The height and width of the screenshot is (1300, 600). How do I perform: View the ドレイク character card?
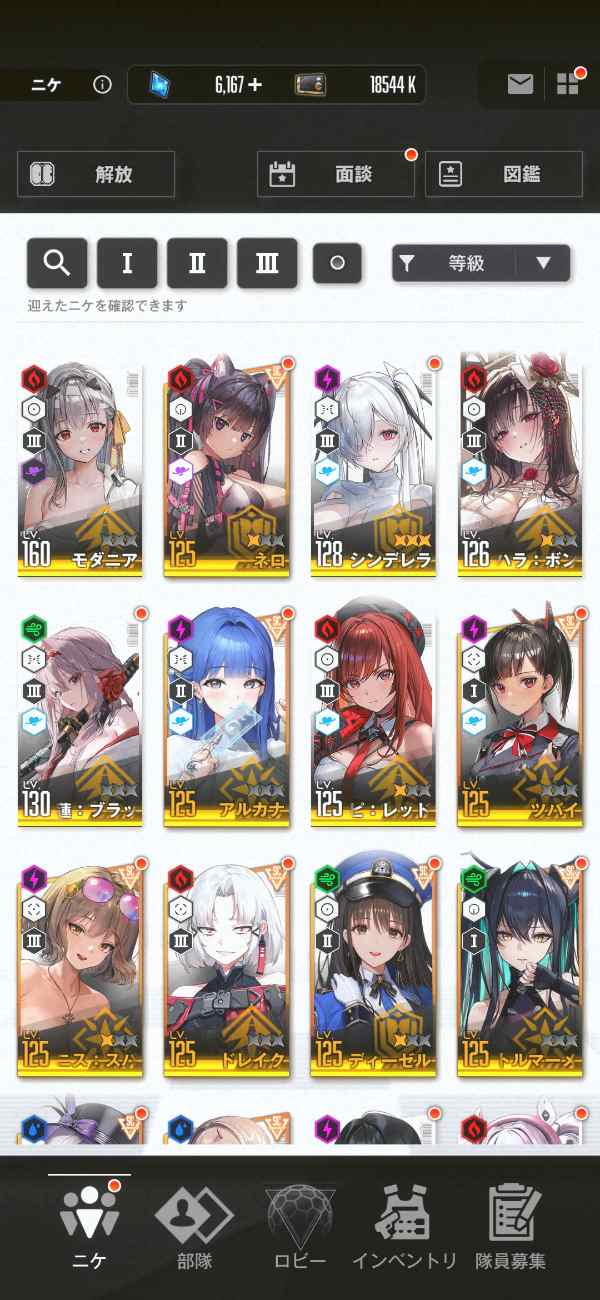coord(227,968)
